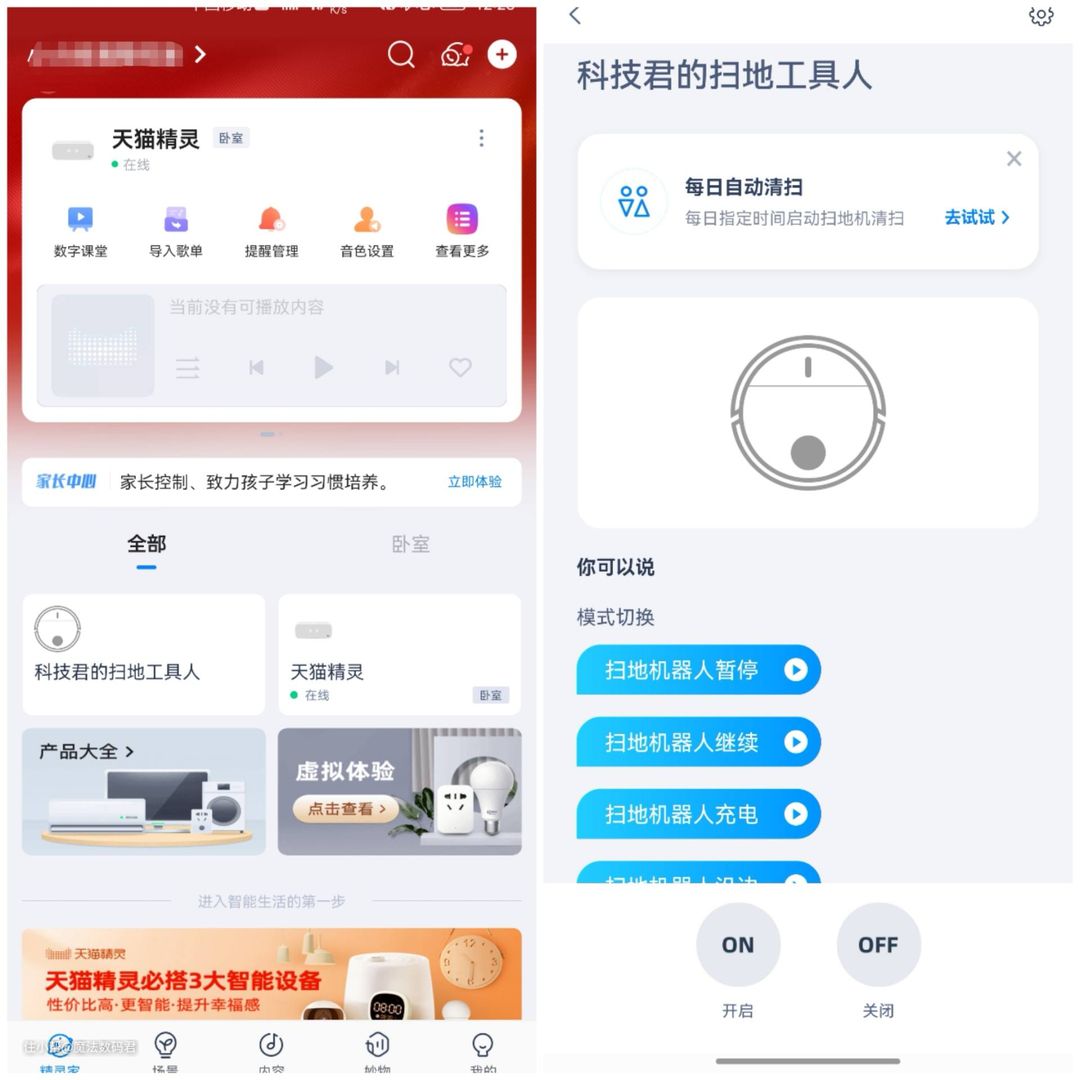Open the robot vacuum settings gear
The height and width of the screenshot is (1080, 1080).
tap(1041, 15)
